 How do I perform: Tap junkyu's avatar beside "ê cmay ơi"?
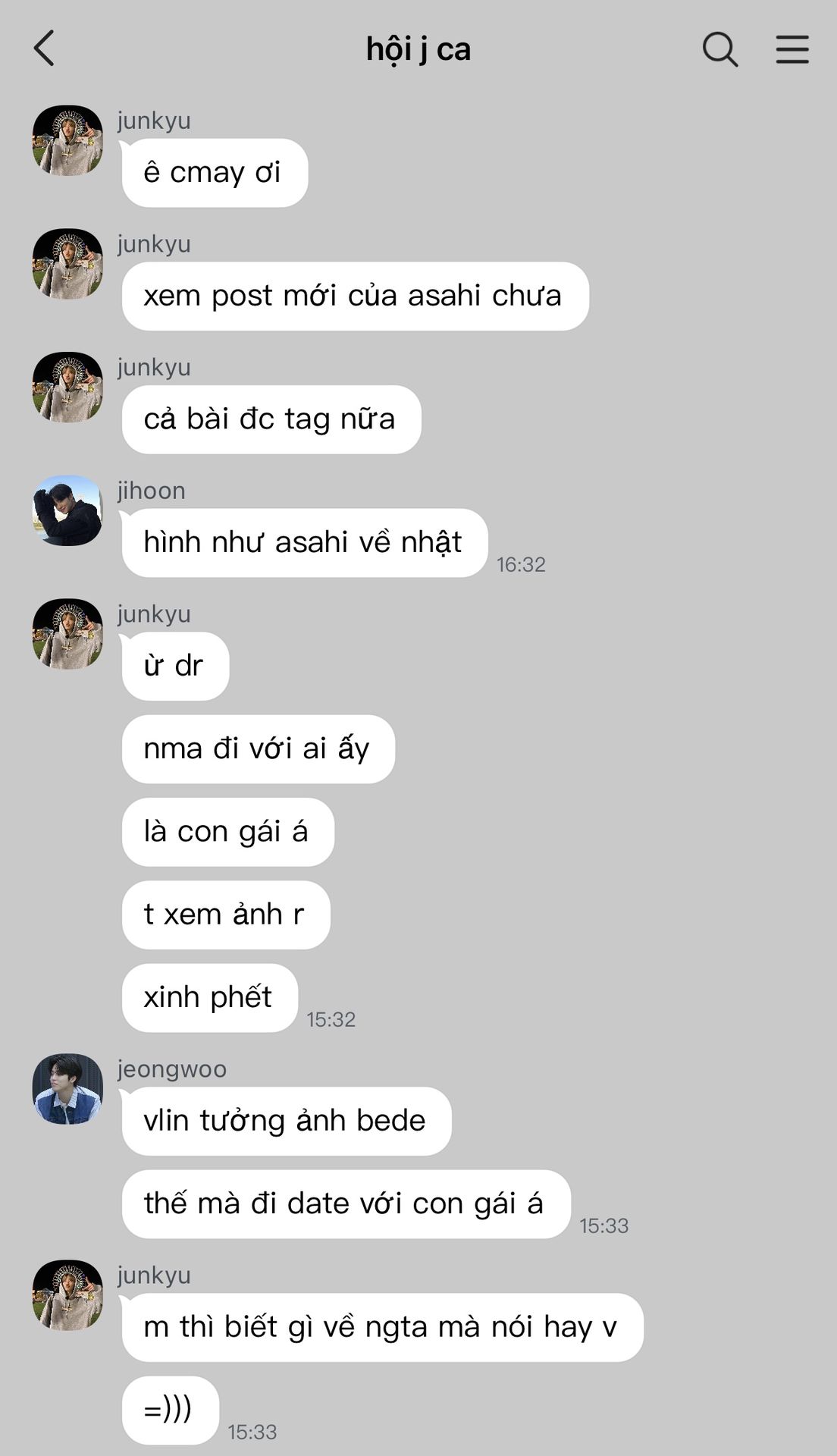[x=67, y=140]
